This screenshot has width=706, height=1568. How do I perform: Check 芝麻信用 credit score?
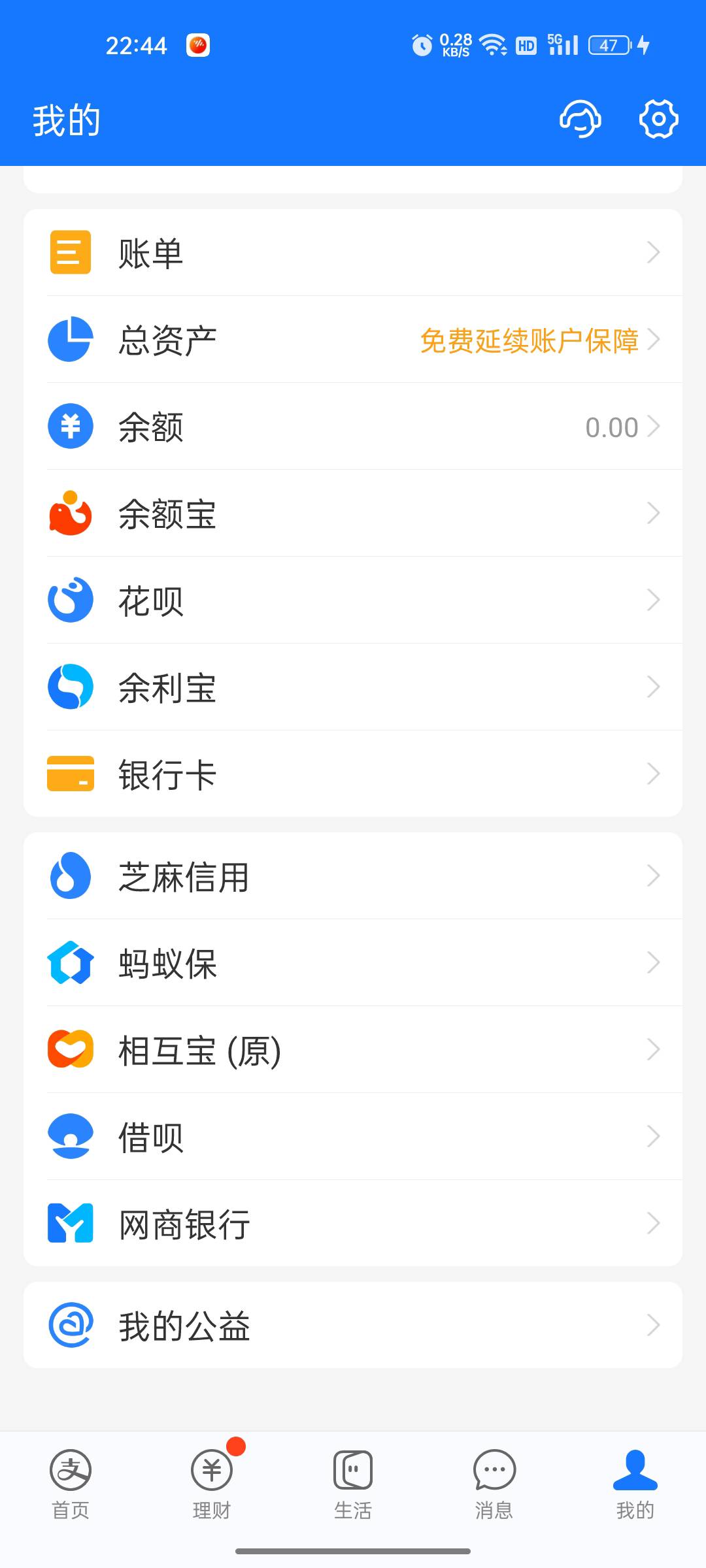pyautogui.click(x=353, y=876)
